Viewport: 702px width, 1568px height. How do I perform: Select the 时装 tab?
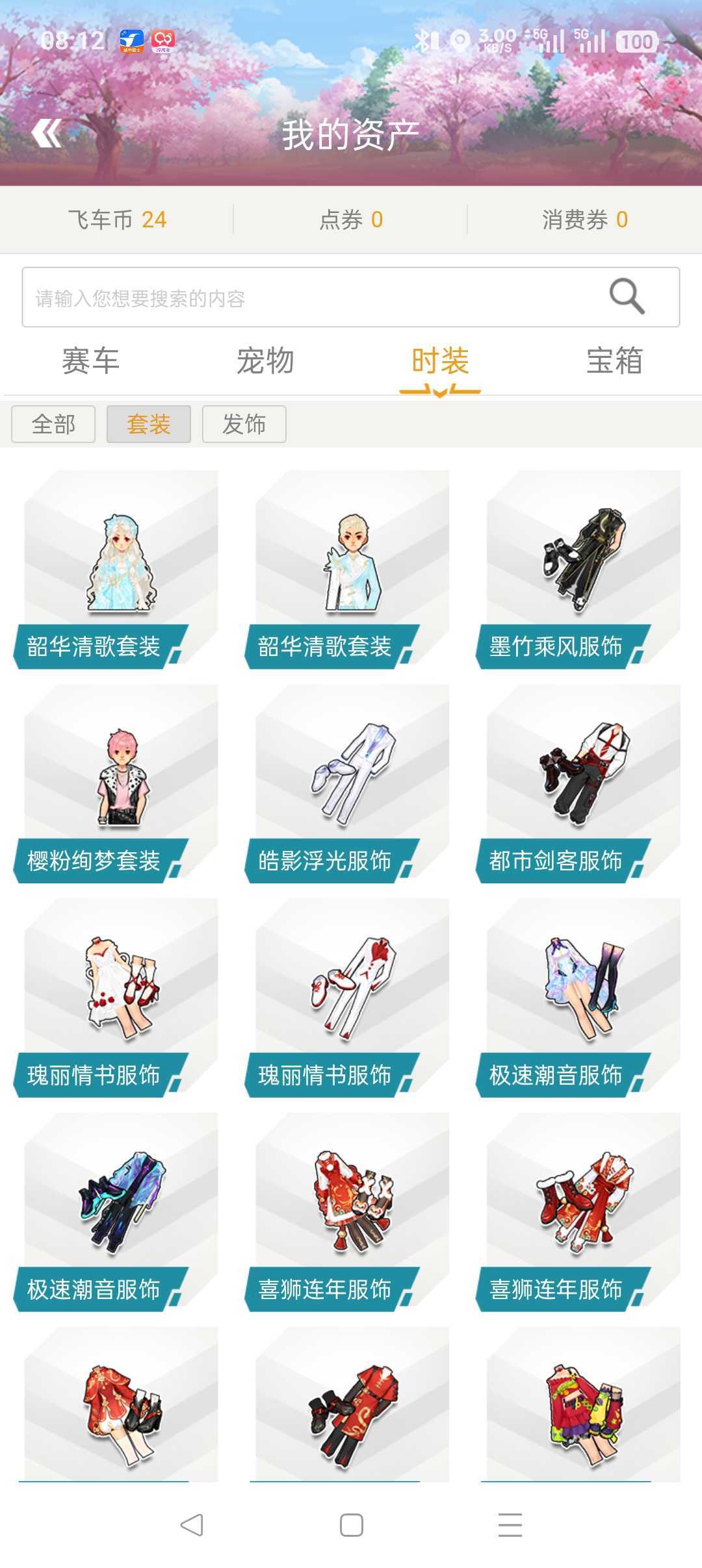440,361
